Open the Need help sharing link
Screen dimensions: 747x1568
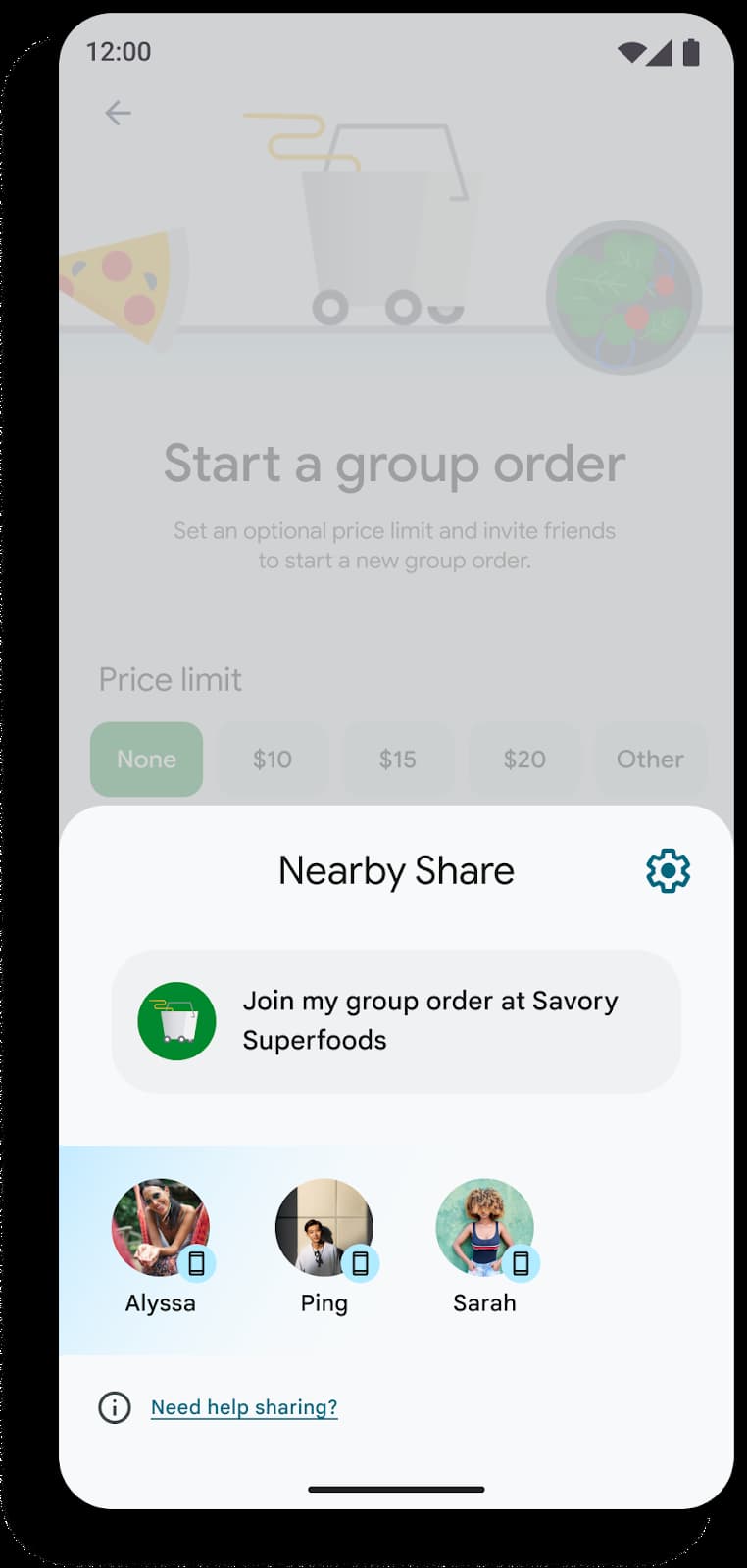pos(244,1407)
